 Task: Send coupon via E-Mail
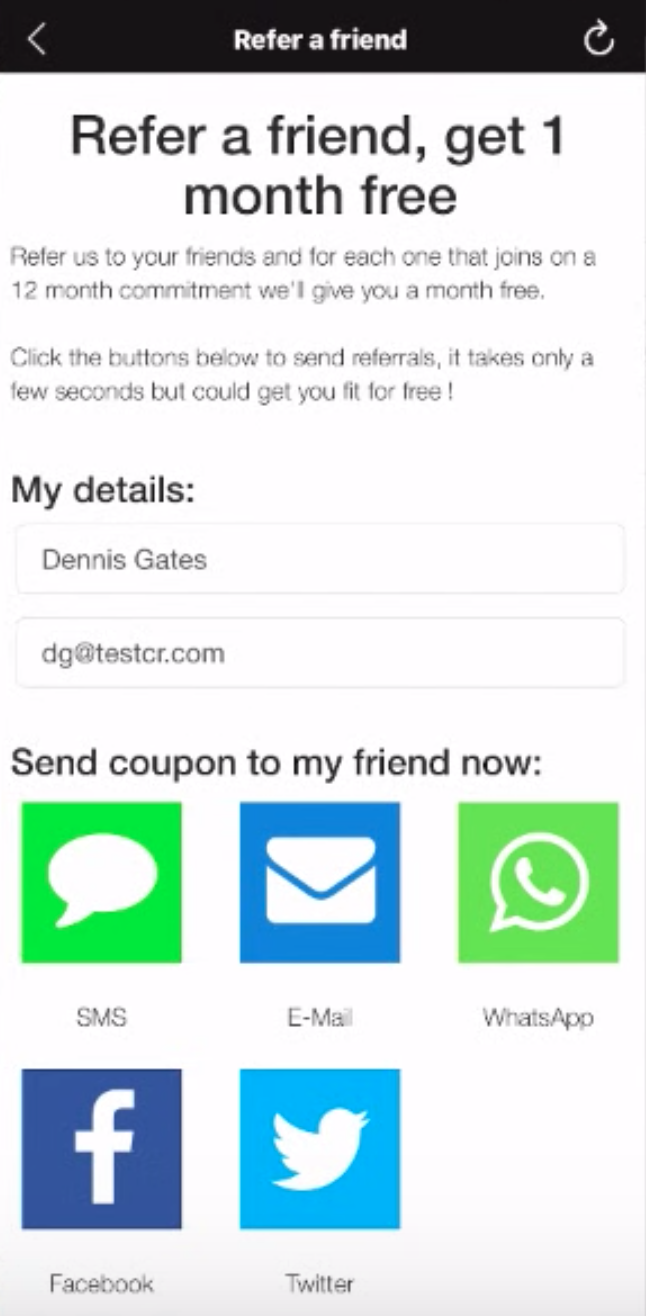tap(320, 882)
